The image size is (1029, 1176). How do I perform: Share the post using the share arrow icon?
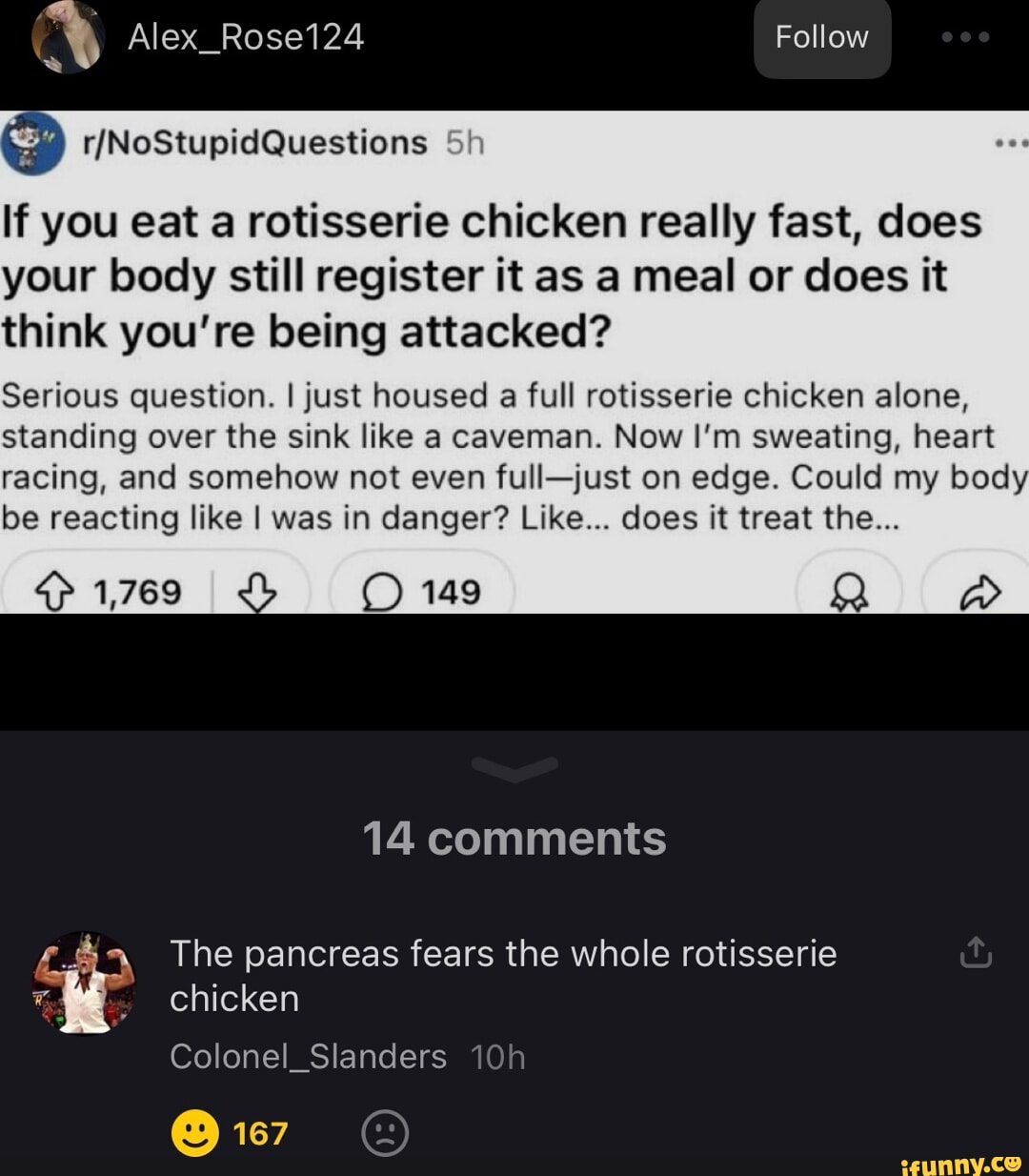[979, 591]
